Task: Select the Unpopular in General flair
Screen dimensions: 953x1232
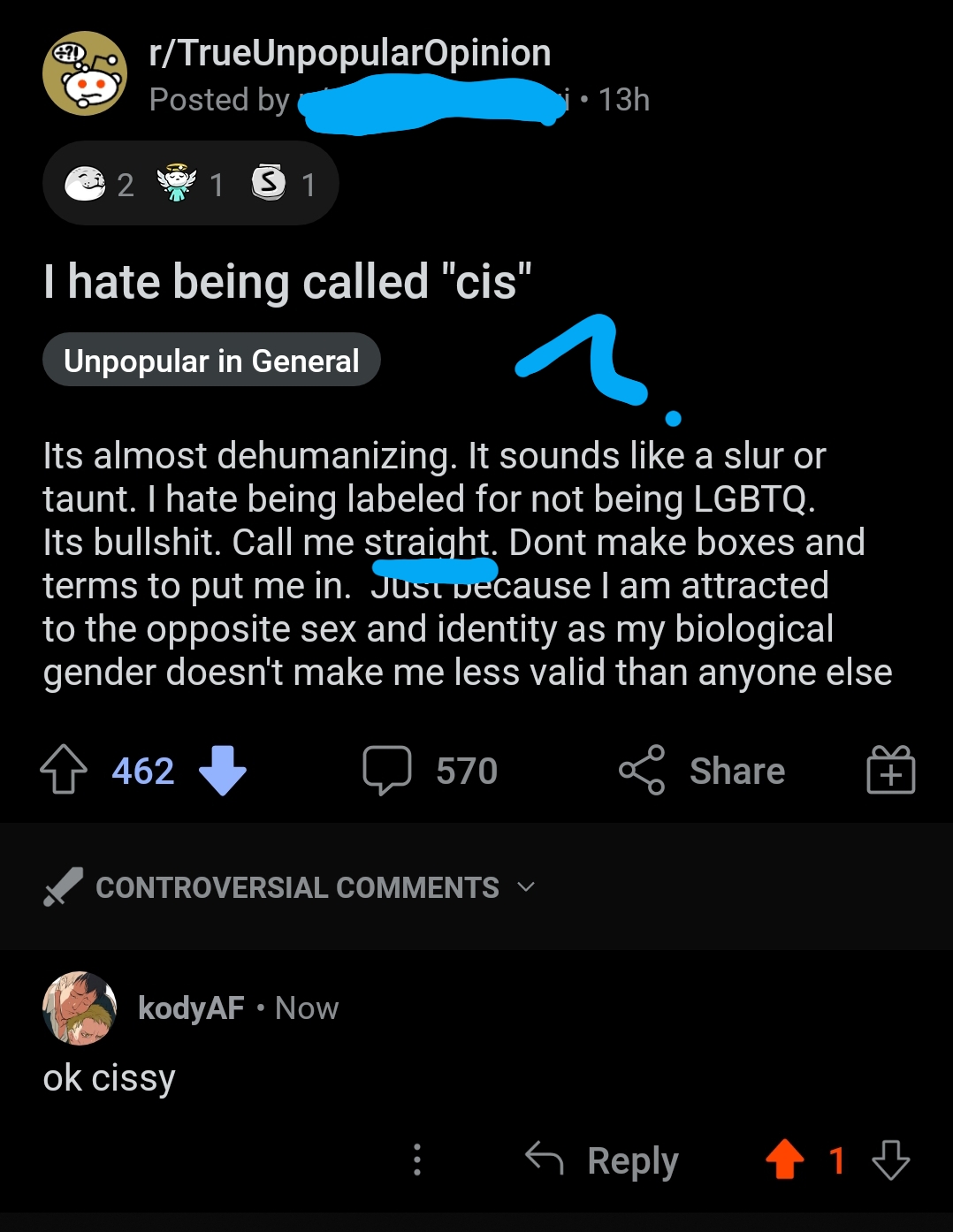Action: [x=211, y=361]
